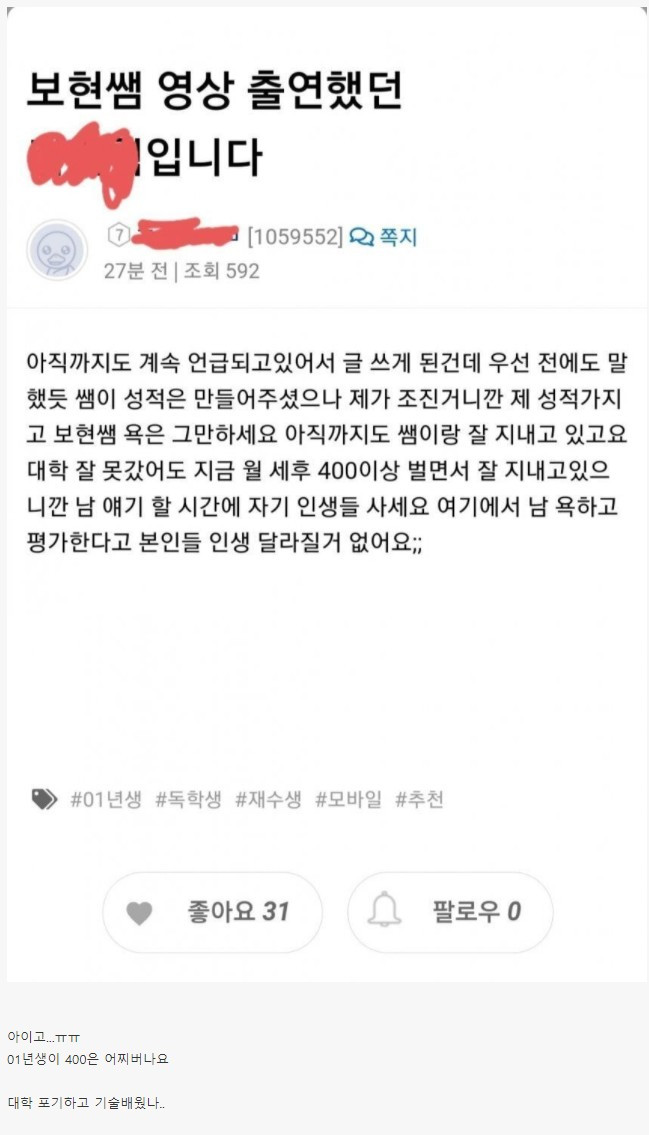Screen dimensions: 649x1135
Task: Send a 쪽지 message to the author
Action: [x=383, y=237]
